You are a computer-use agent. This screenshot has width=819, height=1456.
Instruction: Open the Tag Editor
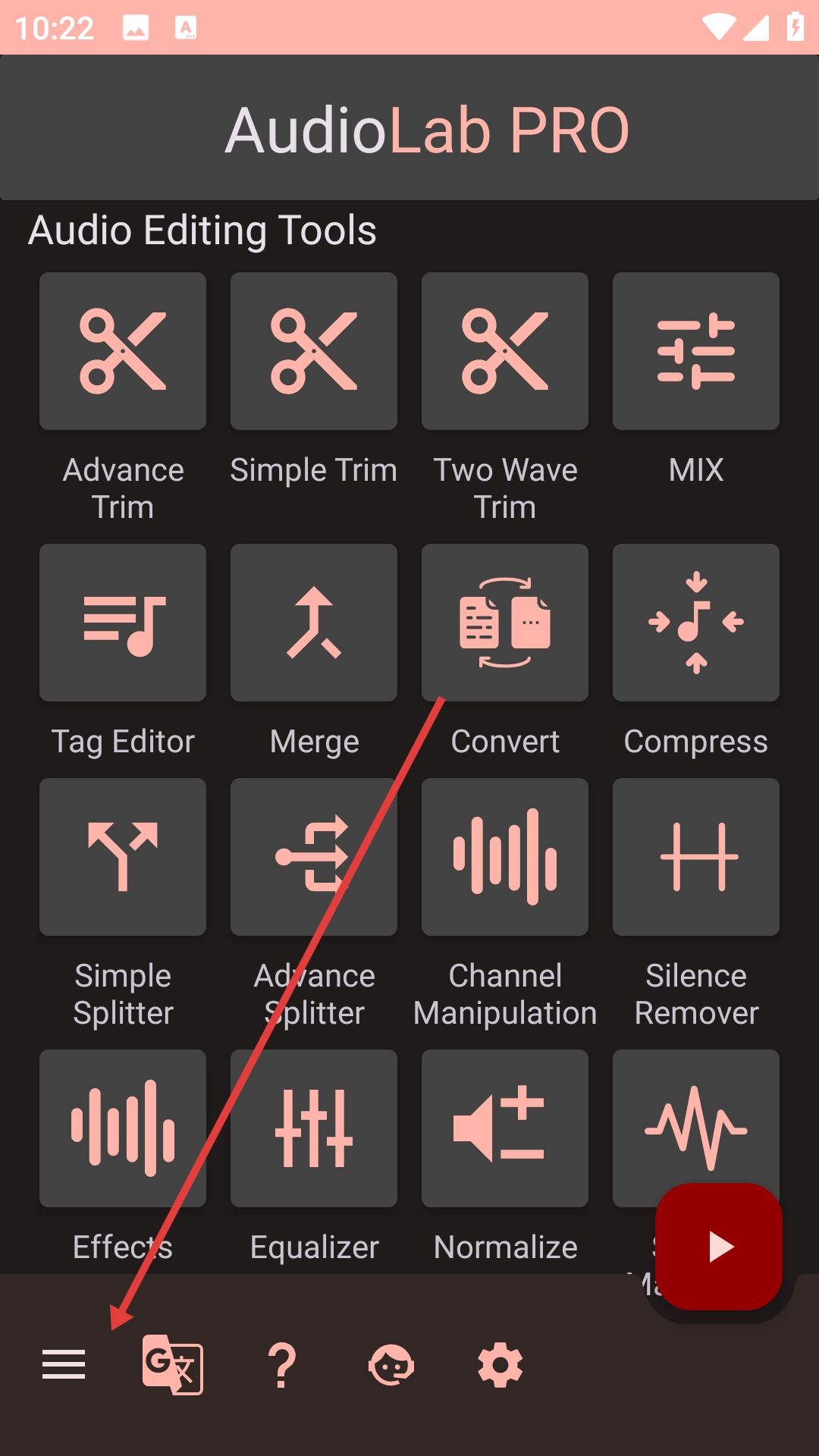click(x=123, y=623)
